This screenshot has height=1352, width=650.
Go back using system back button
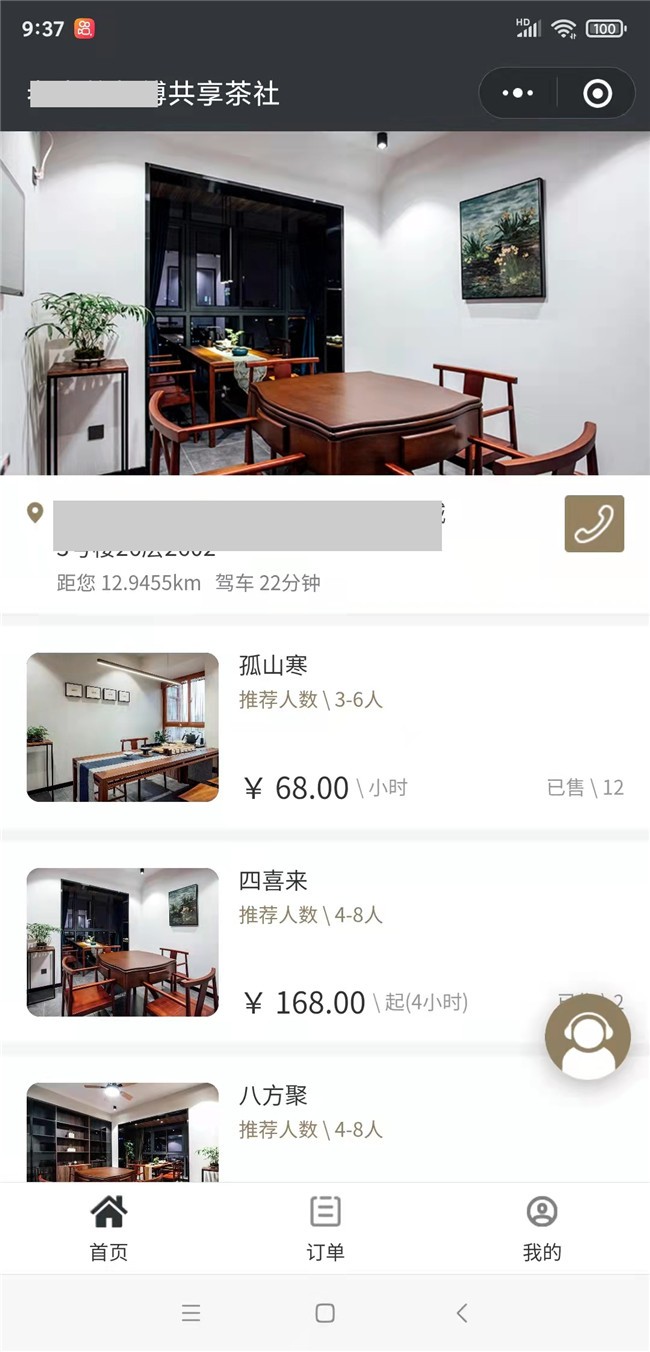pyautogui.click(x=461, y=1313)
